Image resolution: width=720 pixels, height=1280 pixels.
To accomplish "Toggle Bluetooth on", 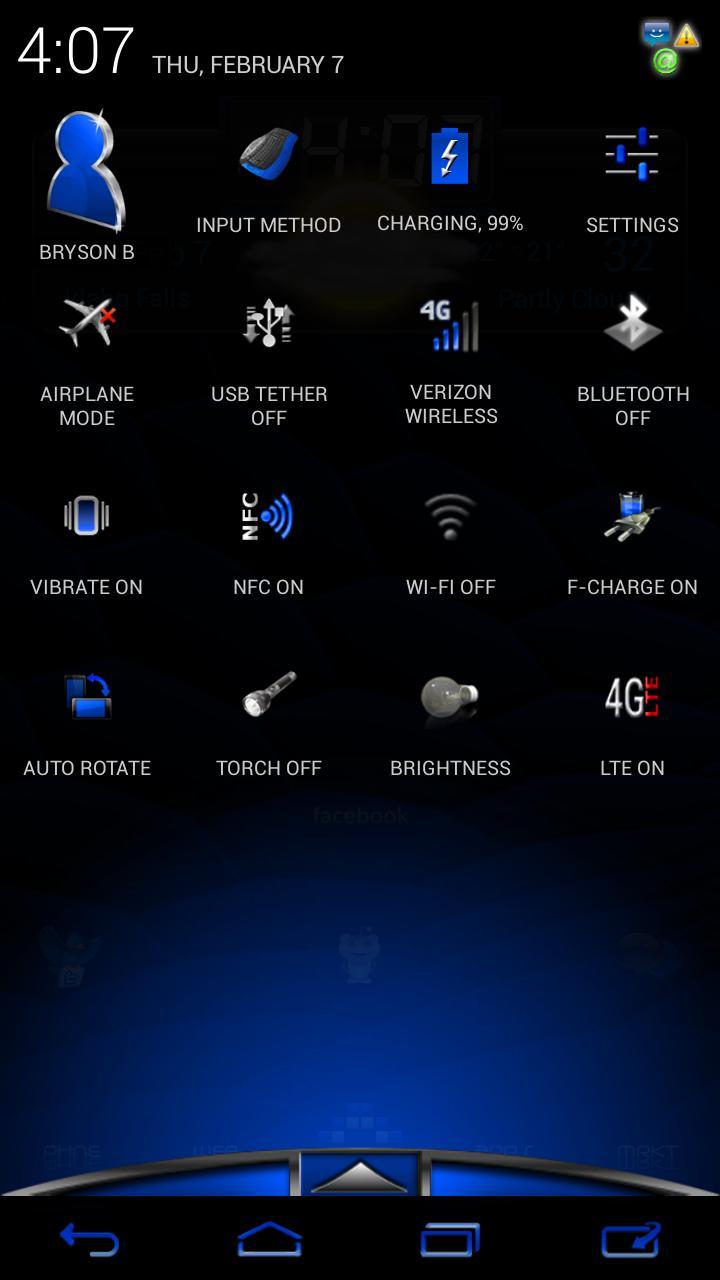I will tap(632, 323).
